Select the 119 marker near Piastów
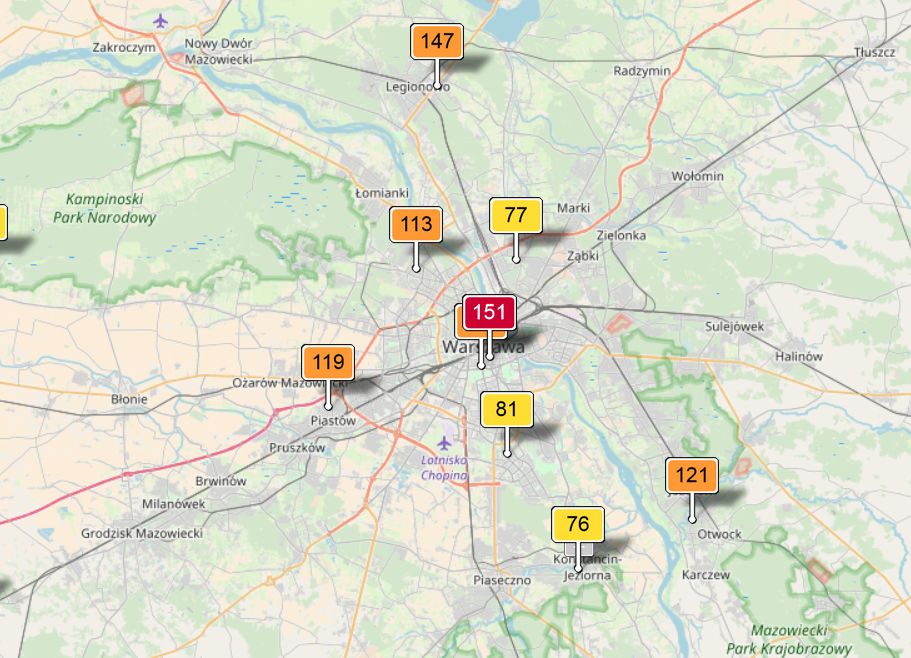The height and width of the screenshot is (658, 911). [328, 362]
